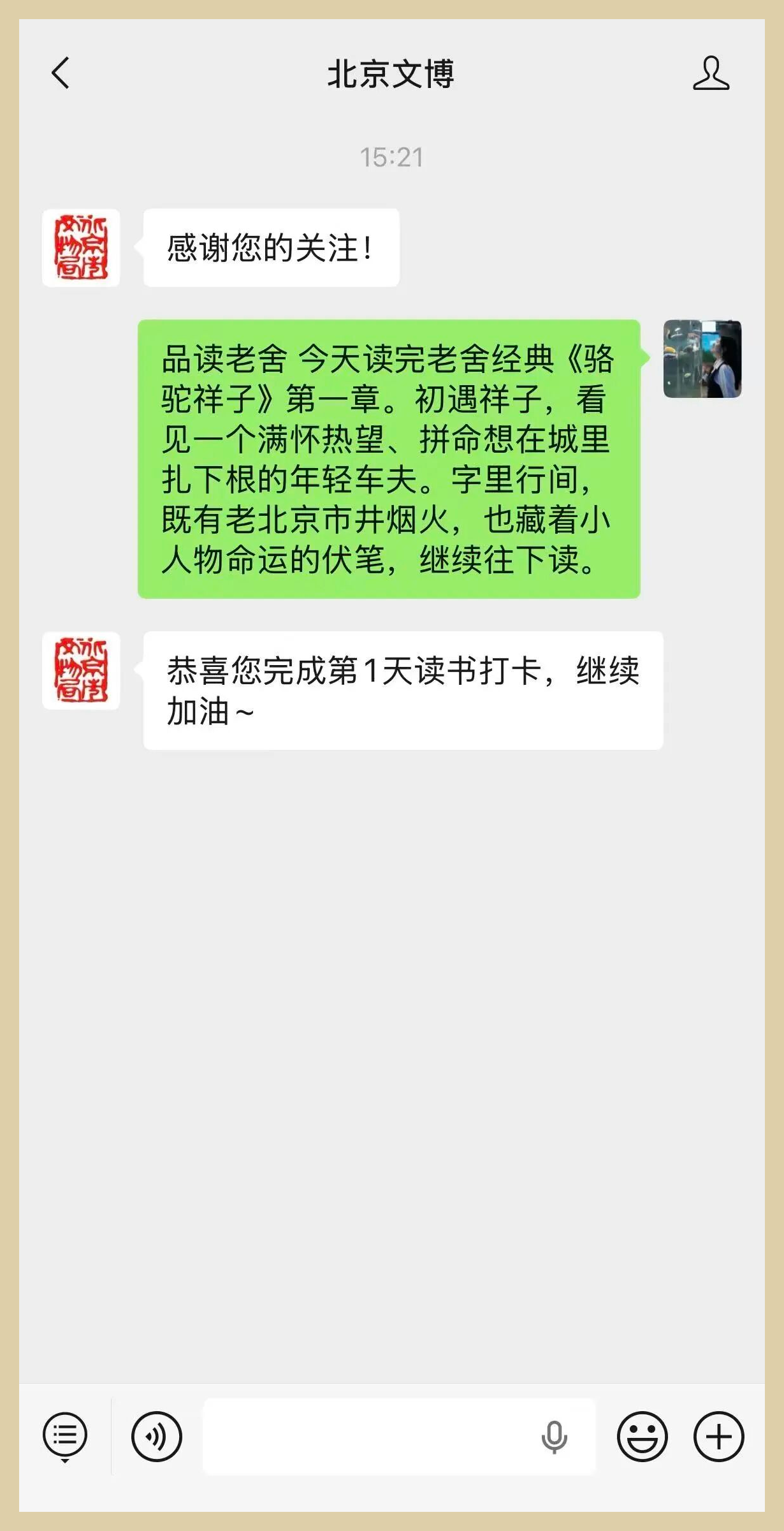
Task: Open the plus attachments panel
Action: [x=719, y=1437]
